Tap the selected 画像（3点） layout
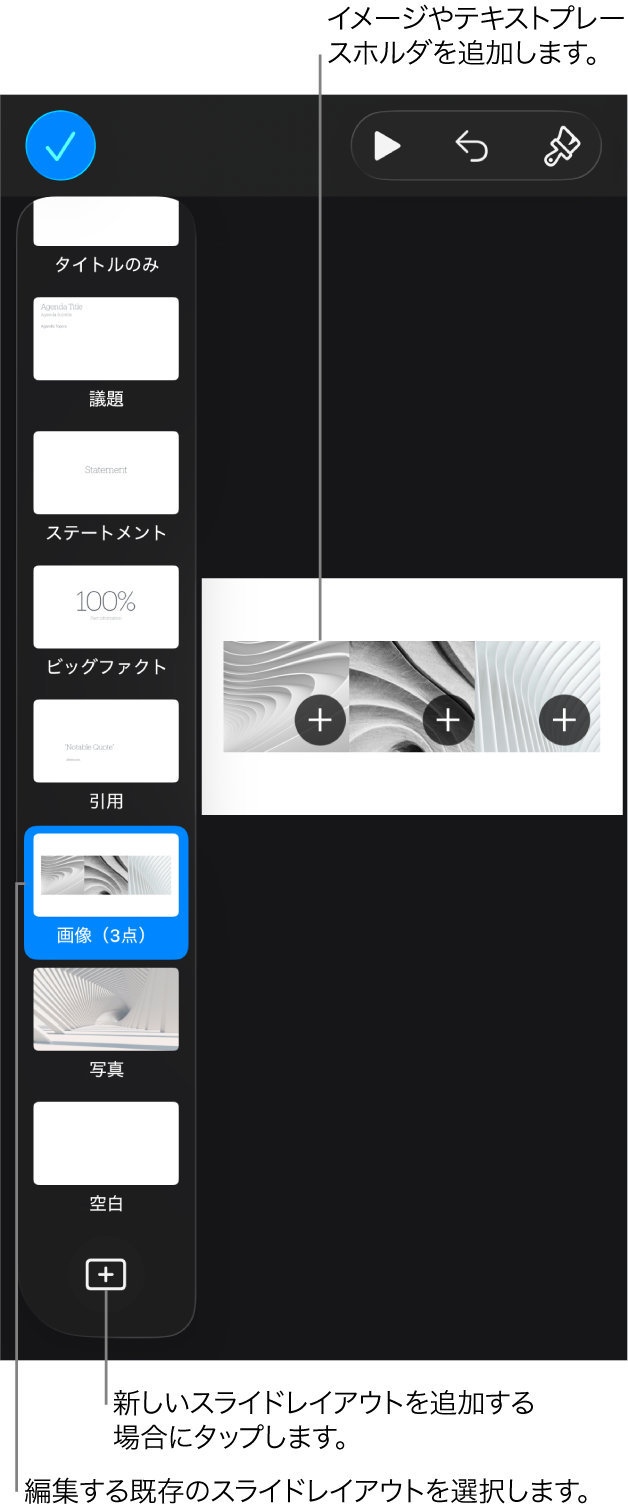628x1511 pixels. click(x=106, y=876)
